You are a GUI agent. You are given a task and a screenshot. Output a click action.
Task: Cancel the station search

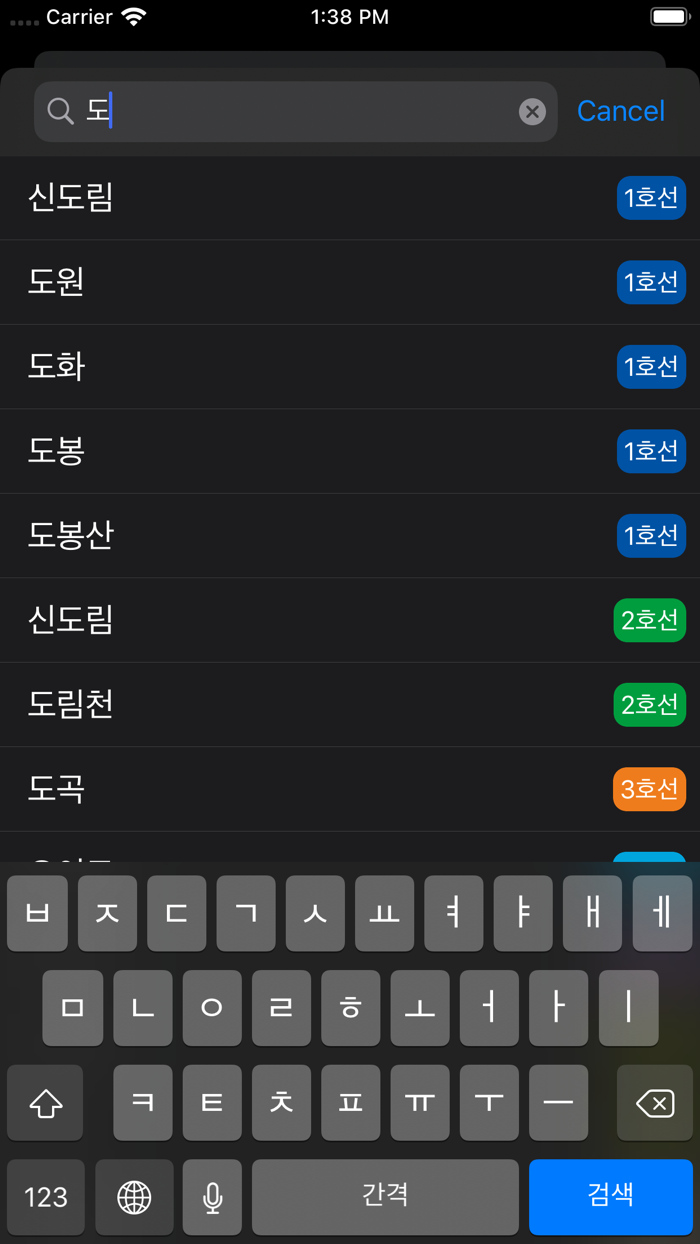(621, 111)
